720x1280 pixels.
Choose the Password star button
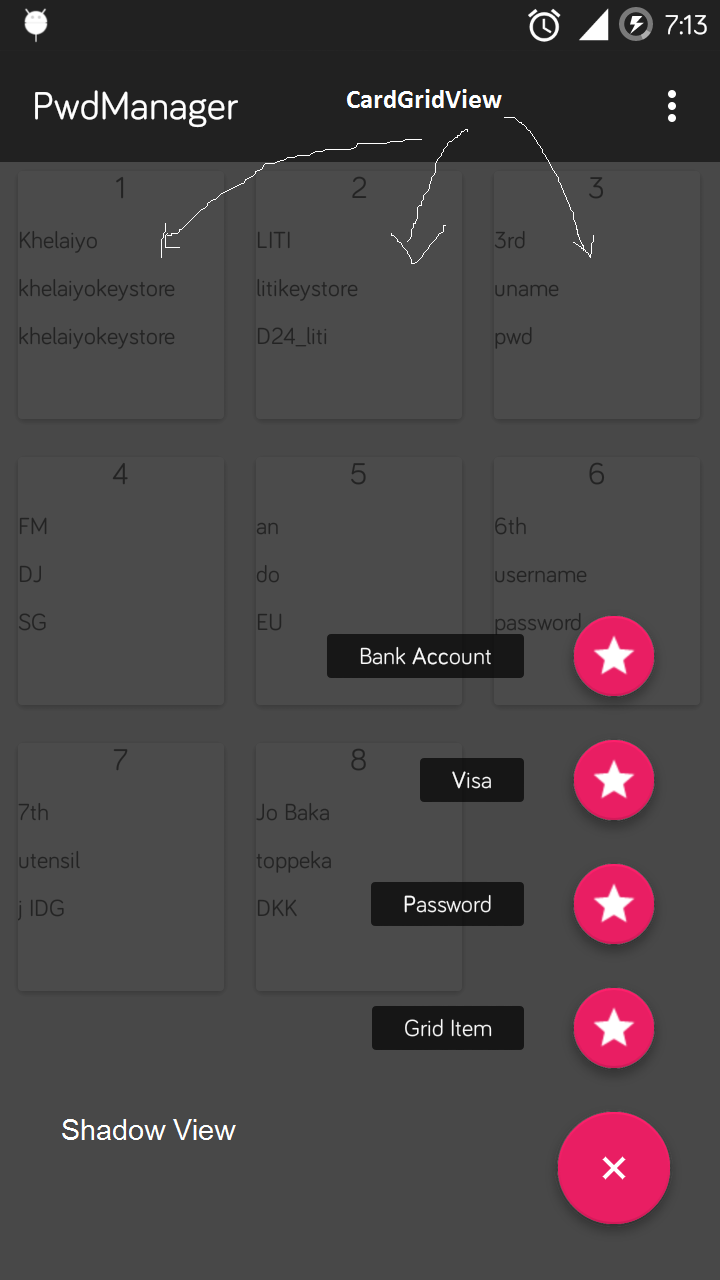(613, 904)
